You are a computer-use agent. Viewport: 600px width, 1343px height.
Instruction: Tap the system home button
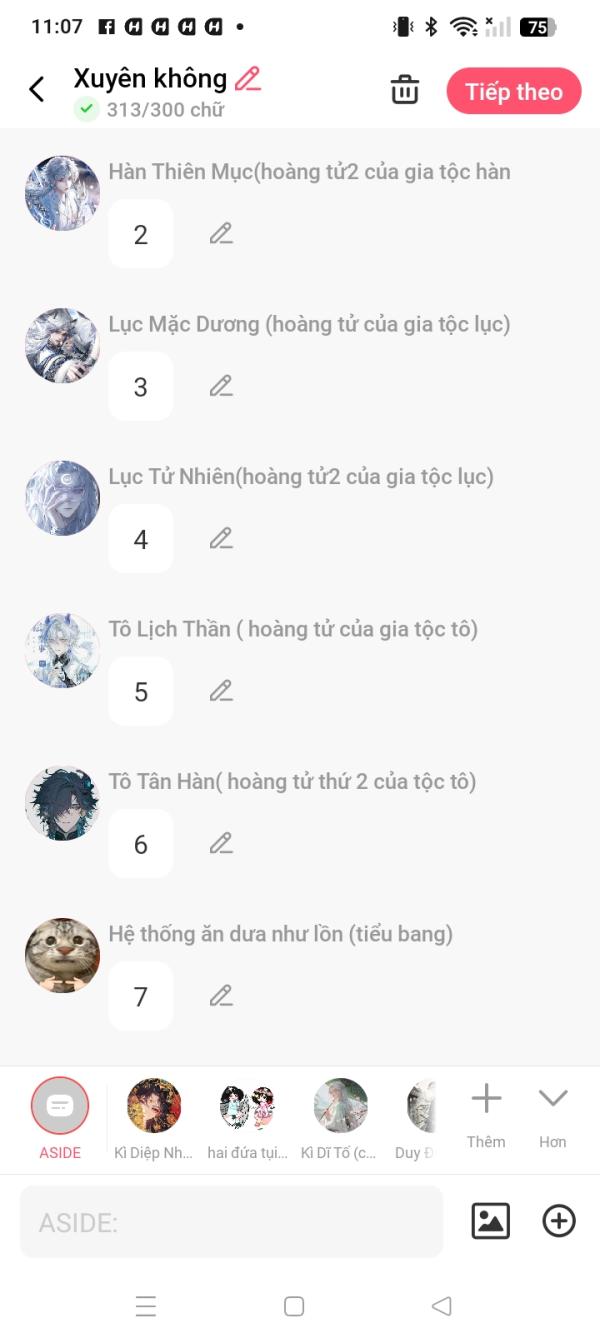[294, 1306]
